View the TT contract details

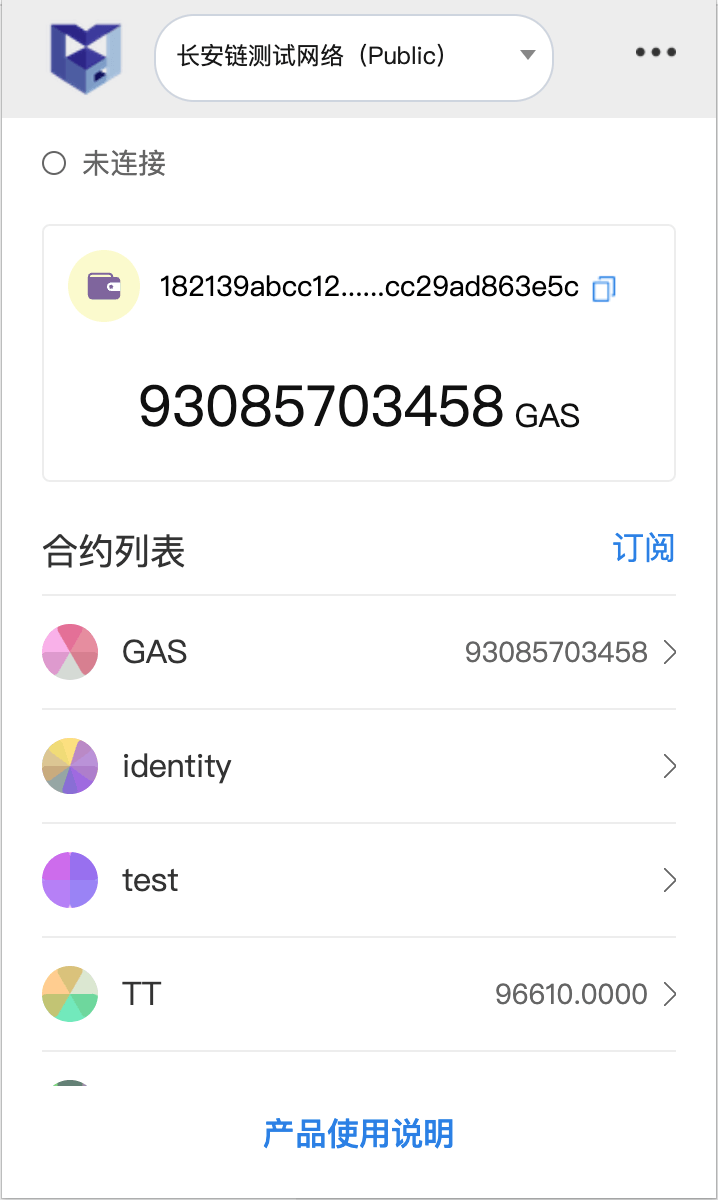358,995
